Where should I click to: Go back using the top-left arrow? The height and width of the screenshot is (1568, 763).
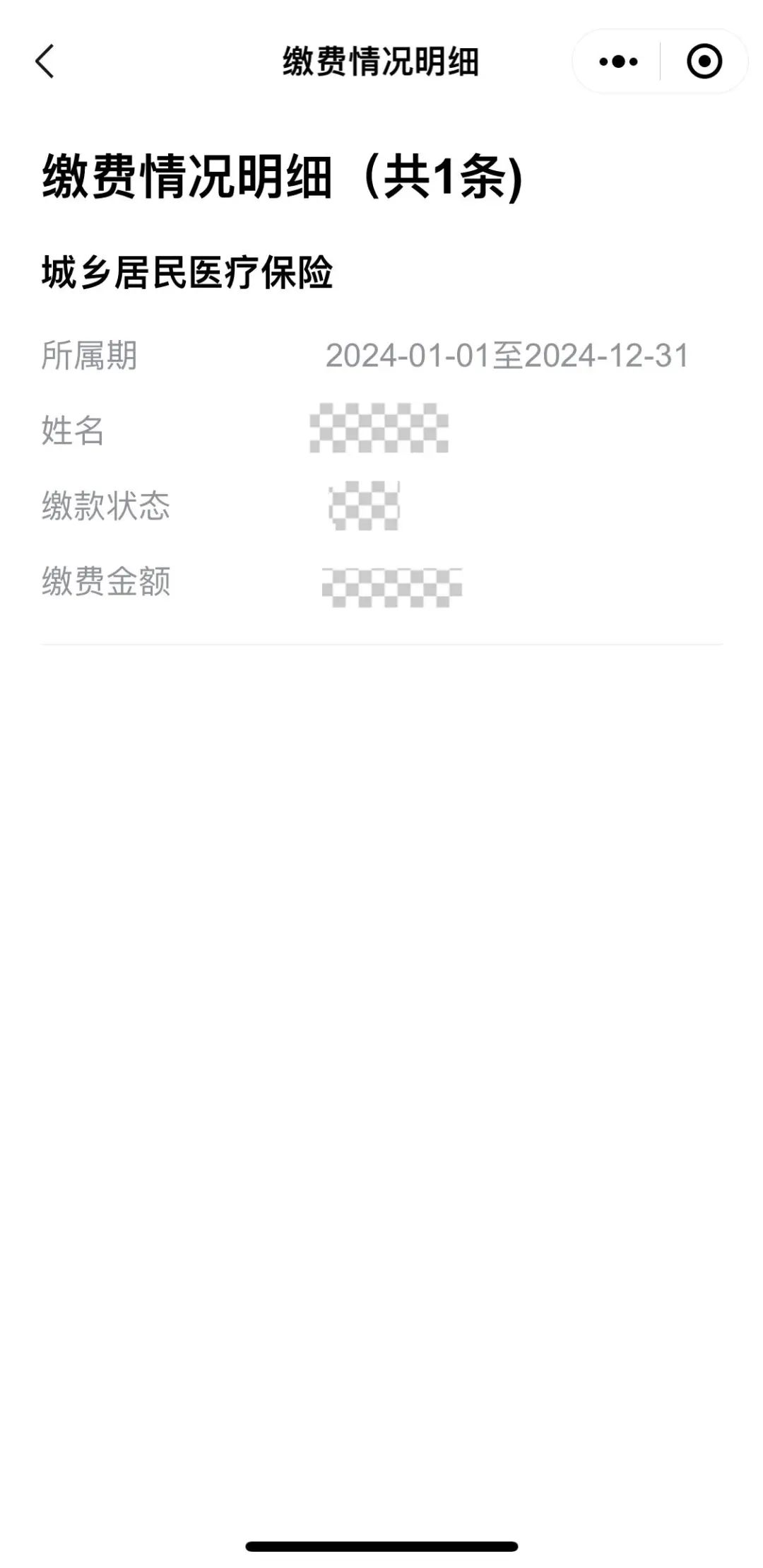pyautogui.click(x=45, y=62)
